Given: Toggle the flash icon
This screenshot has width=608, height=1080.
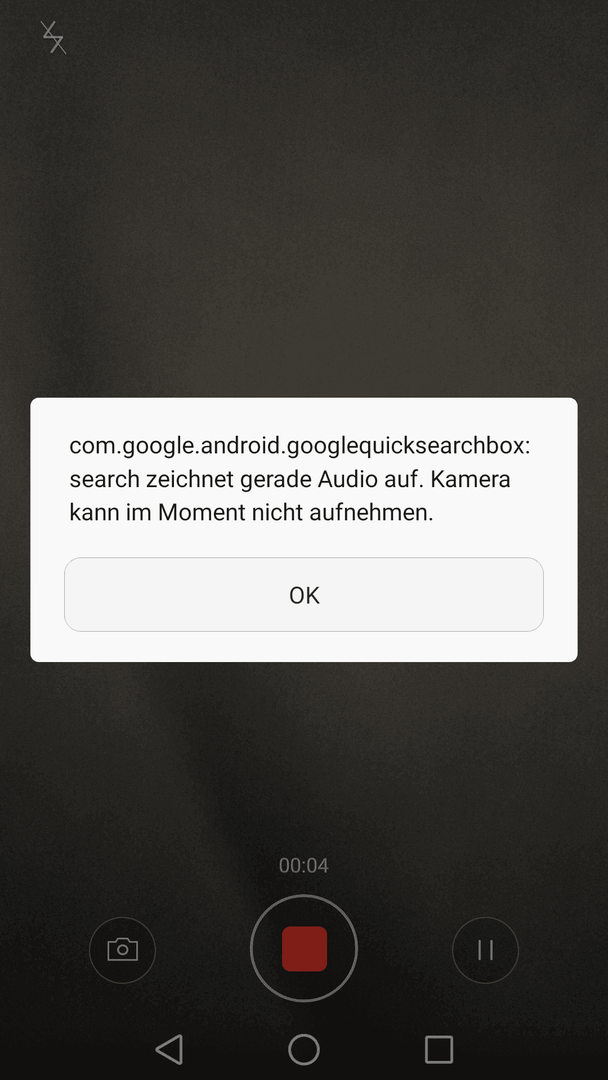Looking at the screenshot, I should 54,38.
